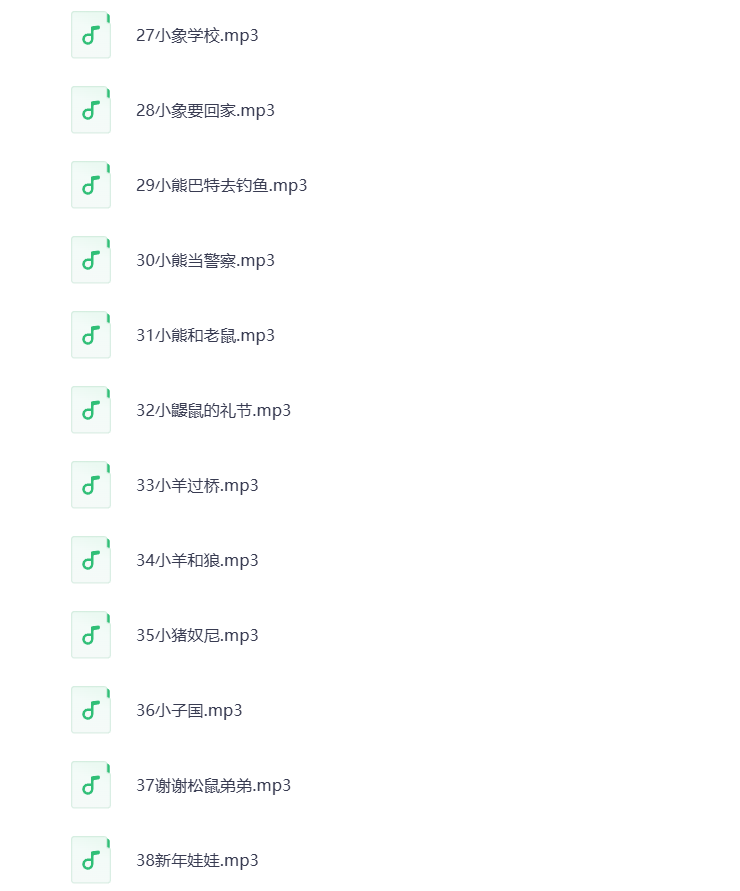Play 38新年娃娃.mp3

197,861
